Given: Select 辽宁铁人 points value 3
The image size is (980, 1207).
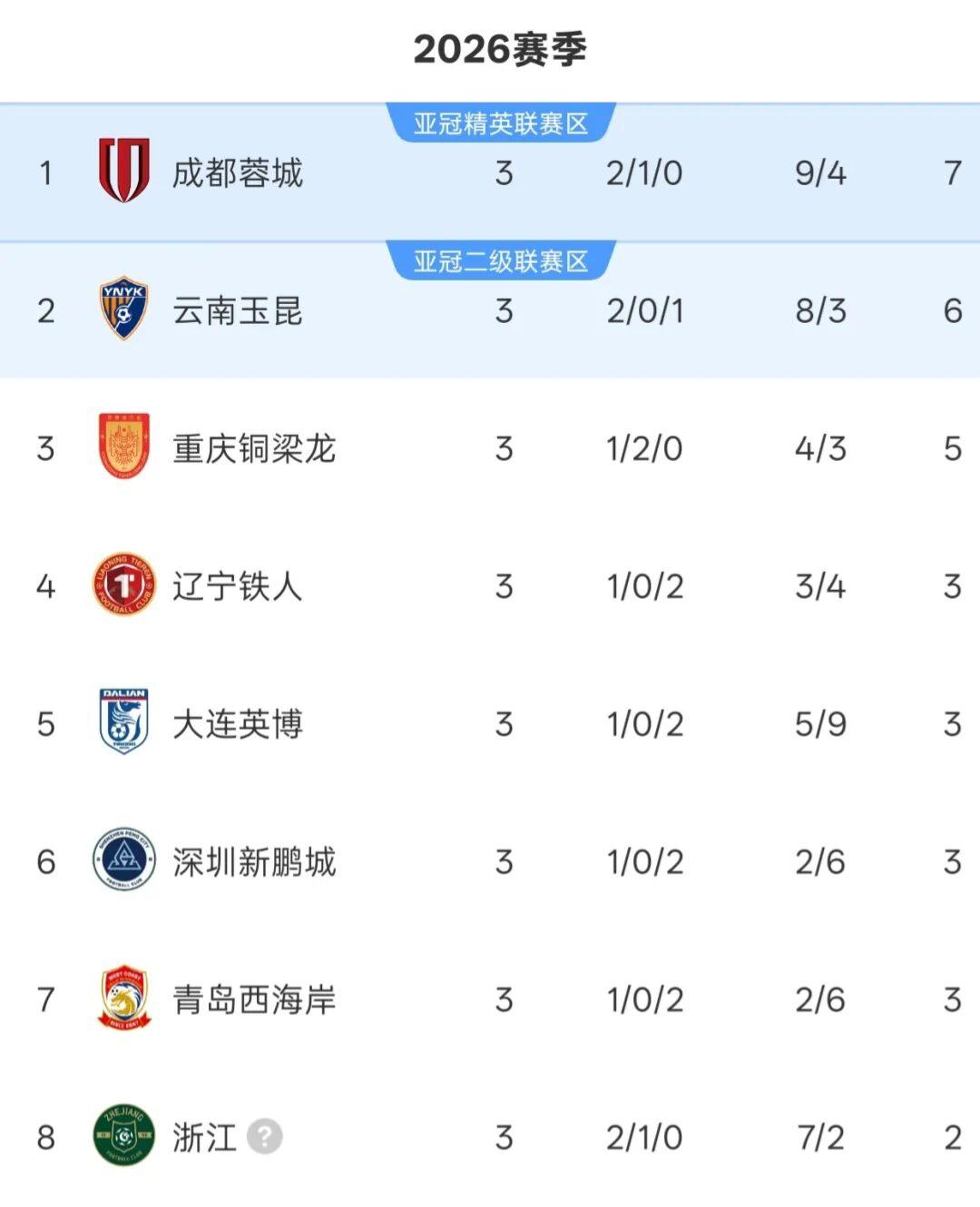Looking at the screenshot, I should [951, 587].
